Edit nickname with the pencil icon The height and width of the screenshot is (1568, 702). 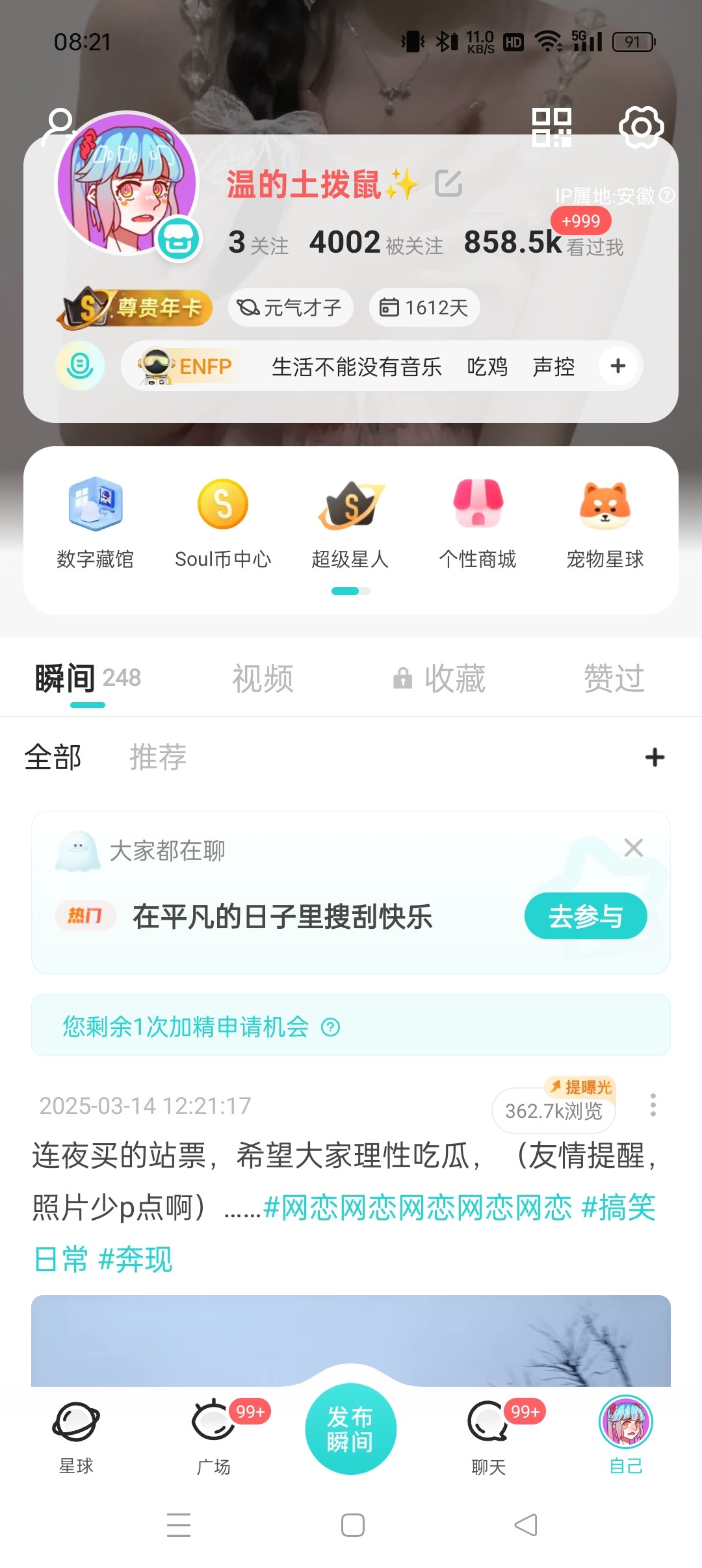(448, 183)
